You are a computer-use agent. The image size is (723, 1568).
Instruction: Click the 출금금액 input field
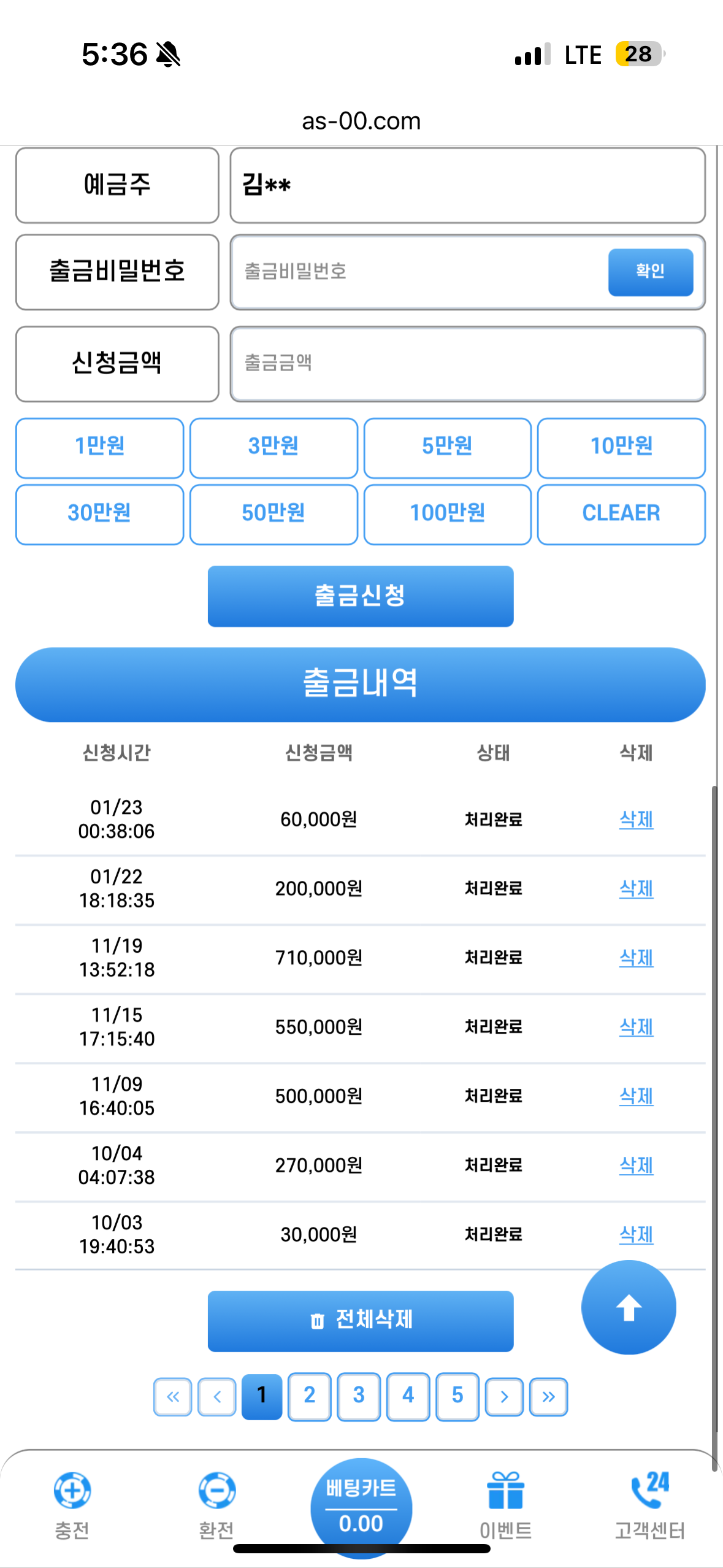pyautogui.click(x=468, y=364)
